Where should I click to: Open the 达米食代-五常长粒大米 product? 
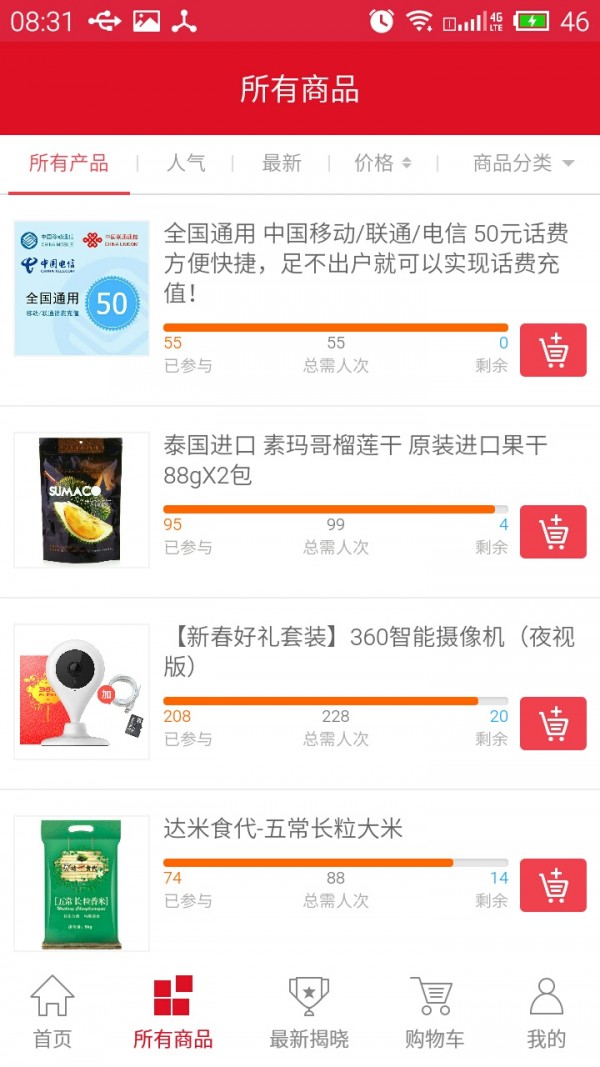point(283,829)
